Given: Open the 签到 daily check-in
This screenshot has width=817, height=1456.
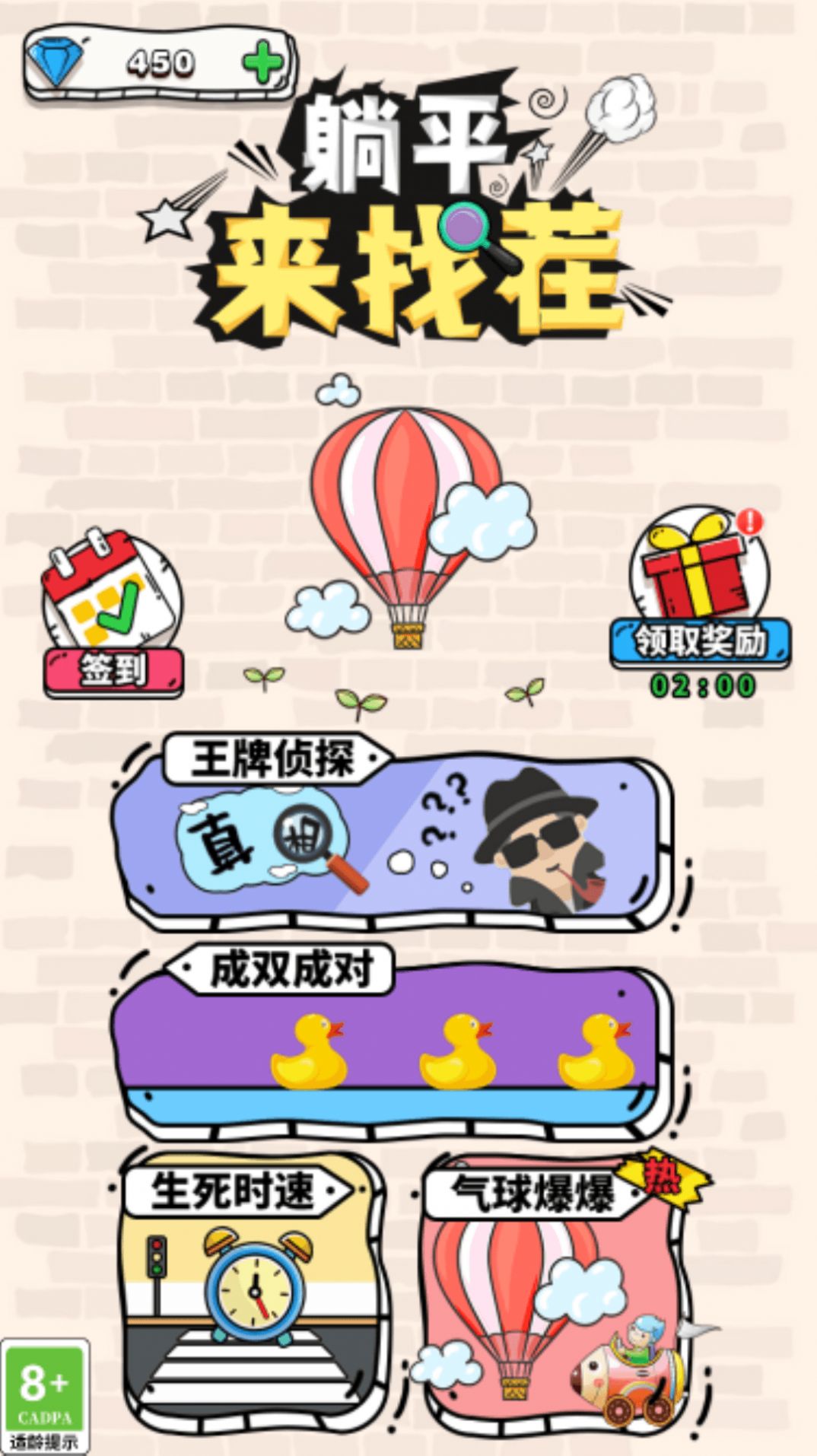Looking at the screenshot, I should (112, 616).
